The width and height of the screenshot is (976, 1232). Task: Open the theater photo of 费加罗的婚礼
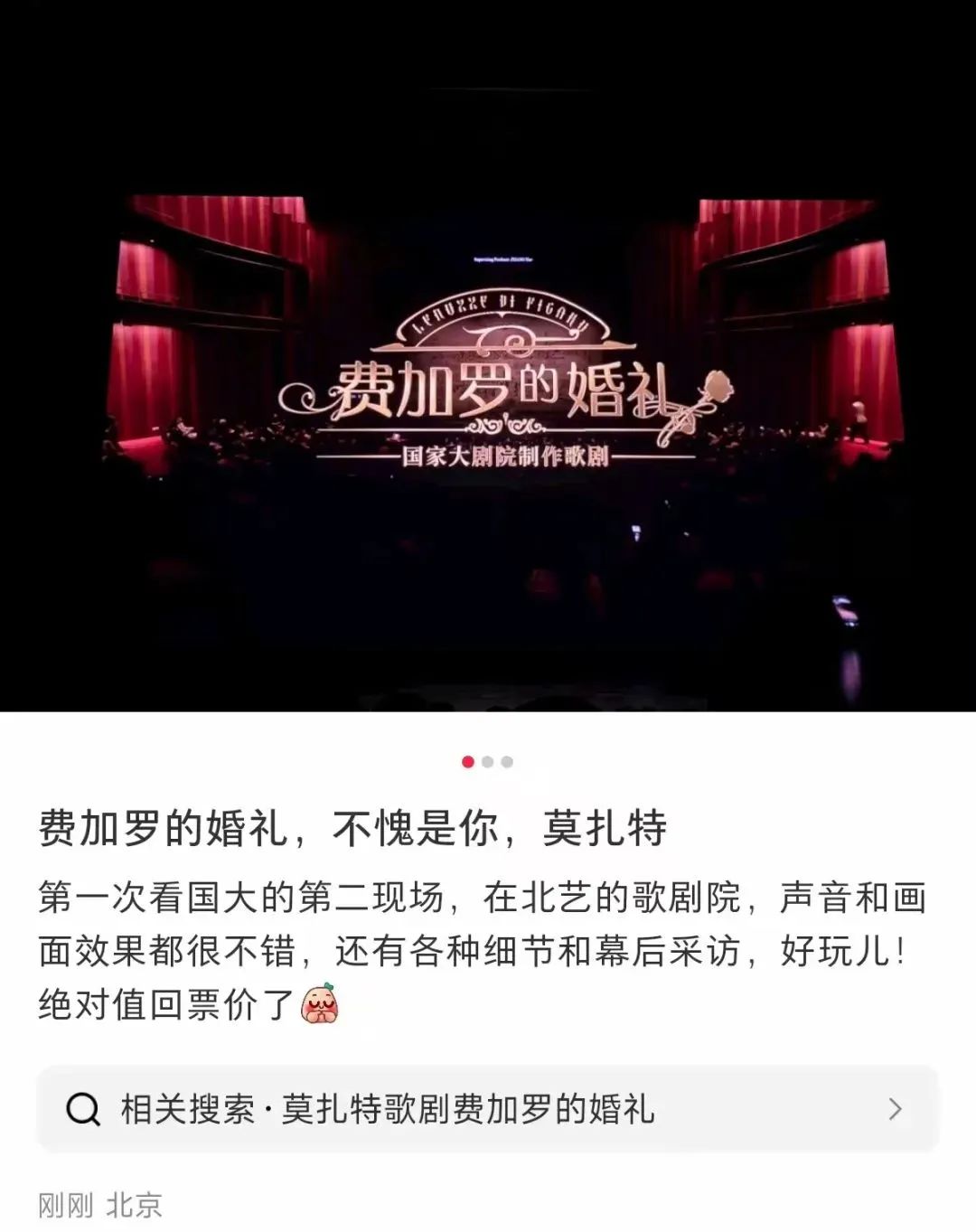tap(488, 380)
